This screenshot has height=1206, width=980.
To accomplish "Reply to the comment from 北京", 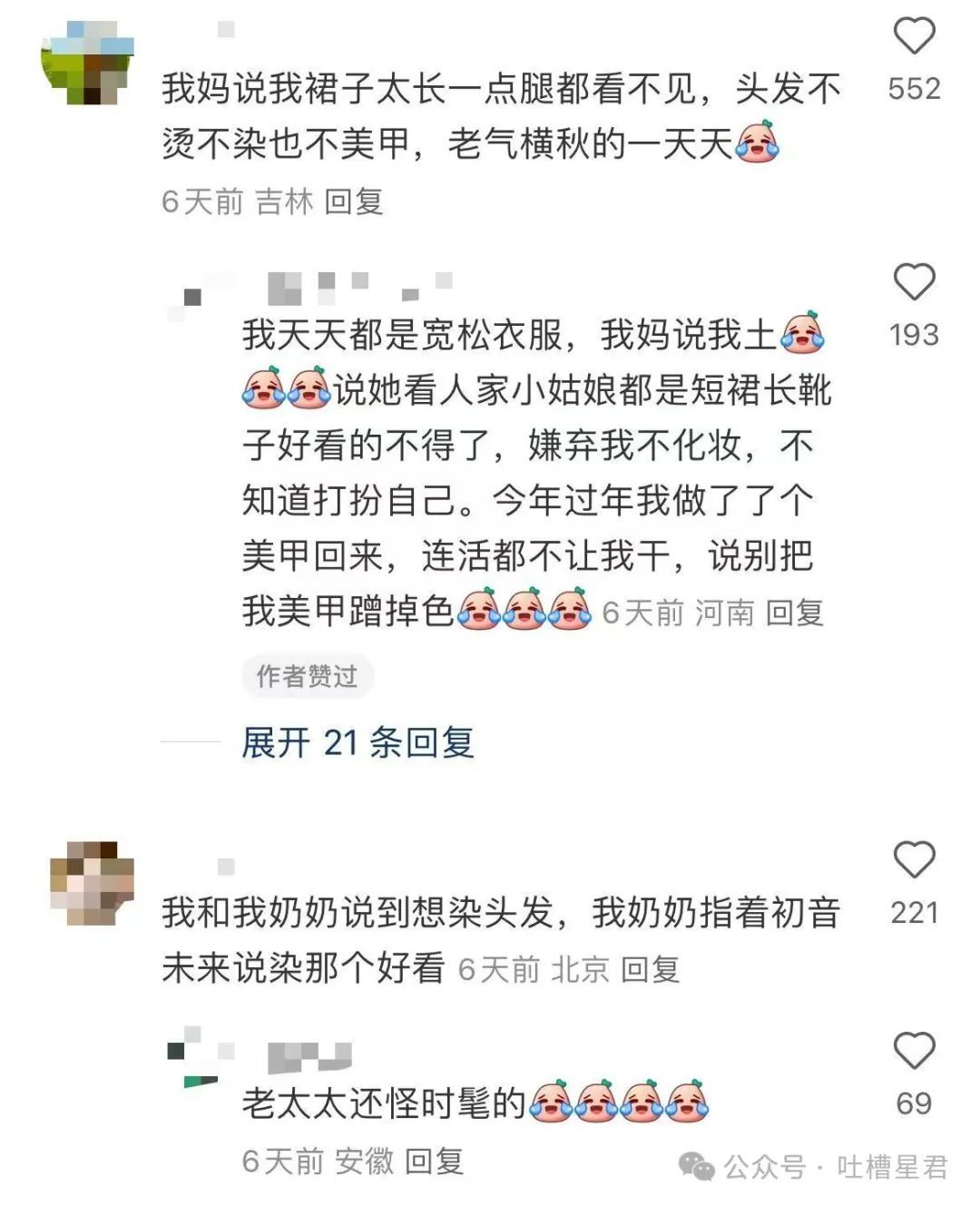I will (650, 970).
